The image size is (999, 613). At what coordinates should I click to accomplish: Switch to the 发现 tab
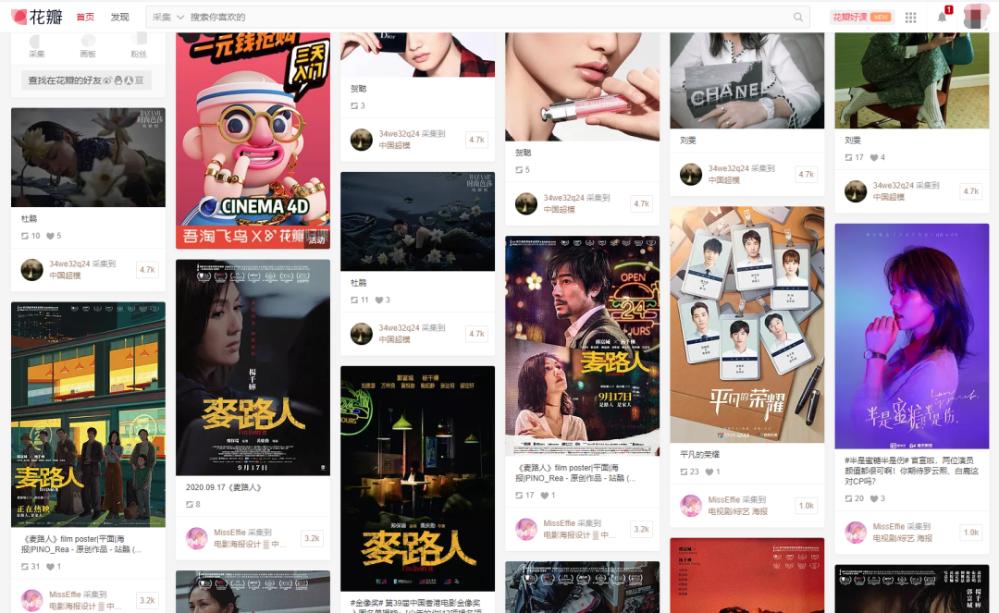point(119,17)
